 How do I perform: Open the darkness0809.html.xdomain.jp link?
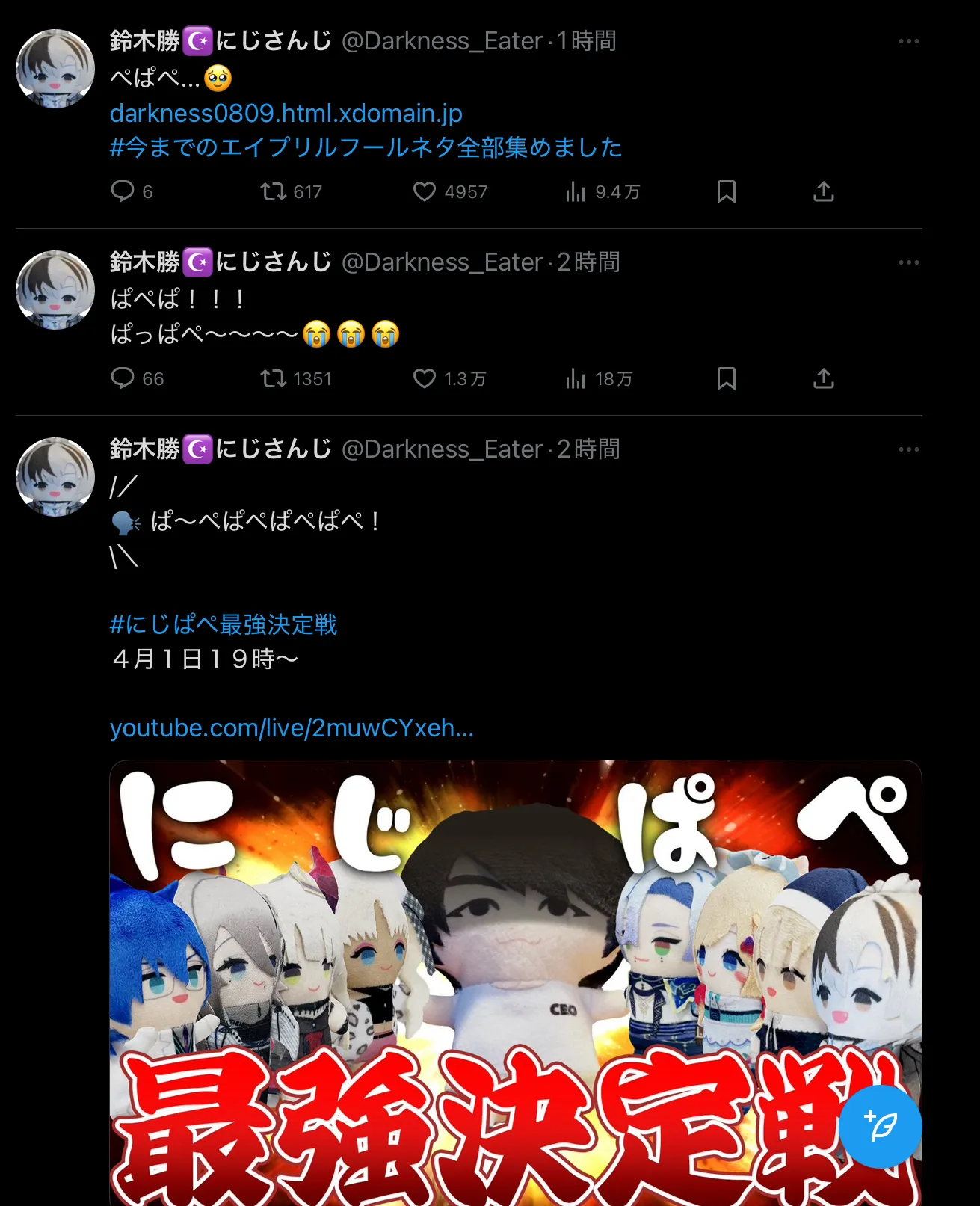pos(286,114)
